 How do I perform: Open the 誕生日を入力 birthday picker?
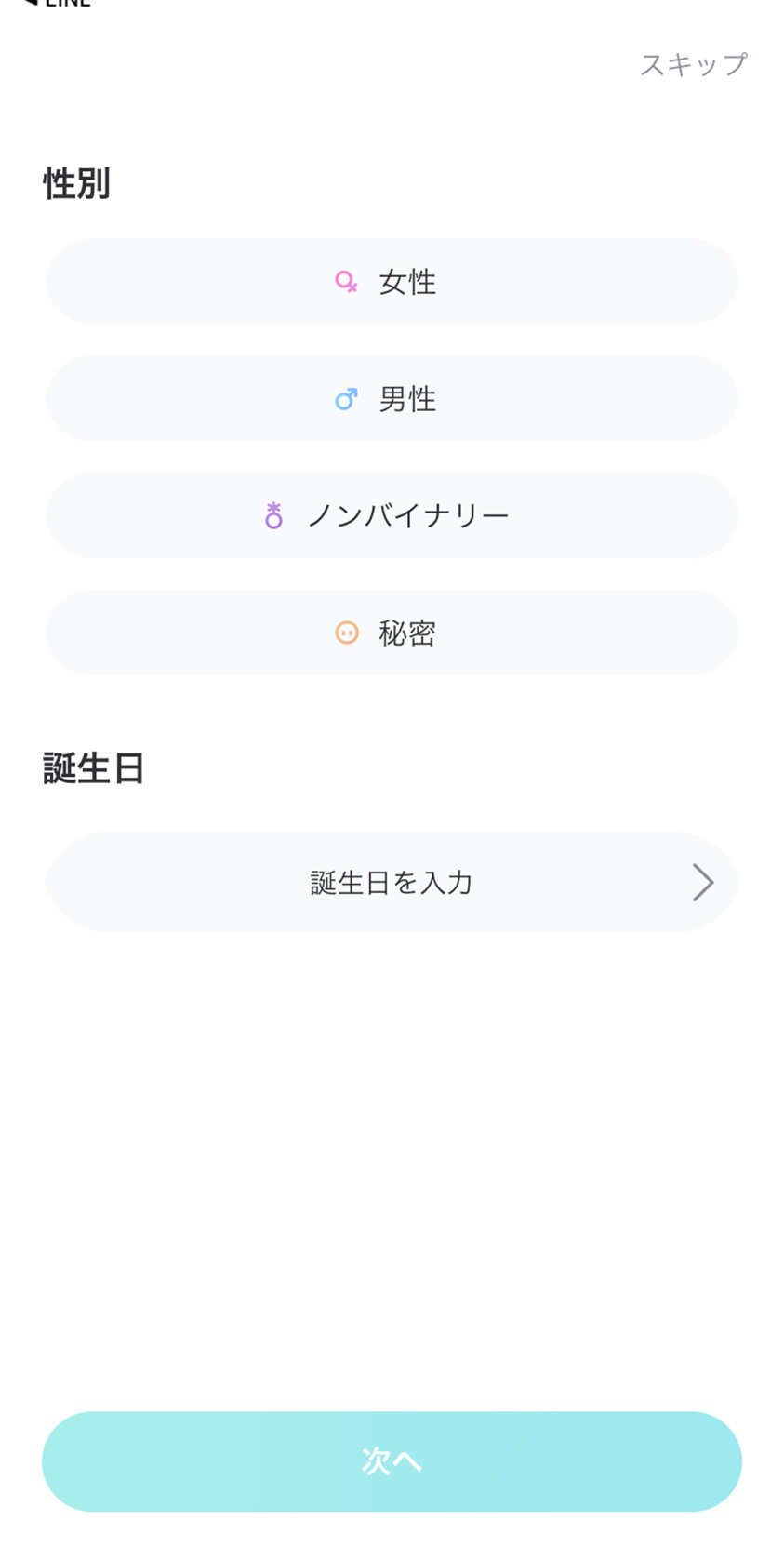(x=392, y=882)
